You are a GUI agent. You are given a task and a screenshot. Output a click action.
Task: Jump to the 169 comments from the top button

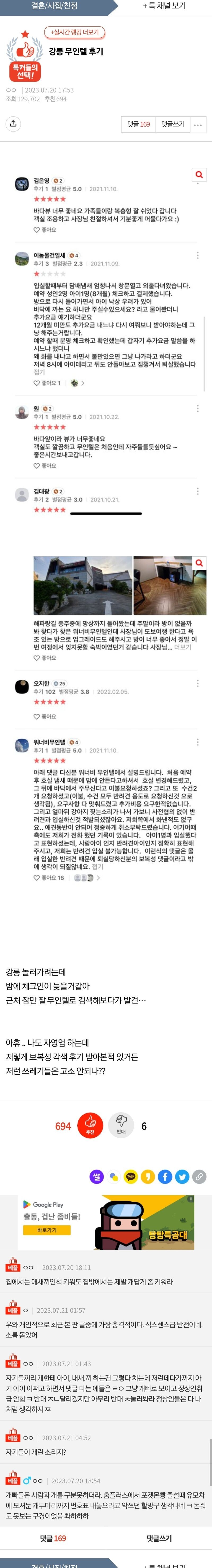point(139,124)
